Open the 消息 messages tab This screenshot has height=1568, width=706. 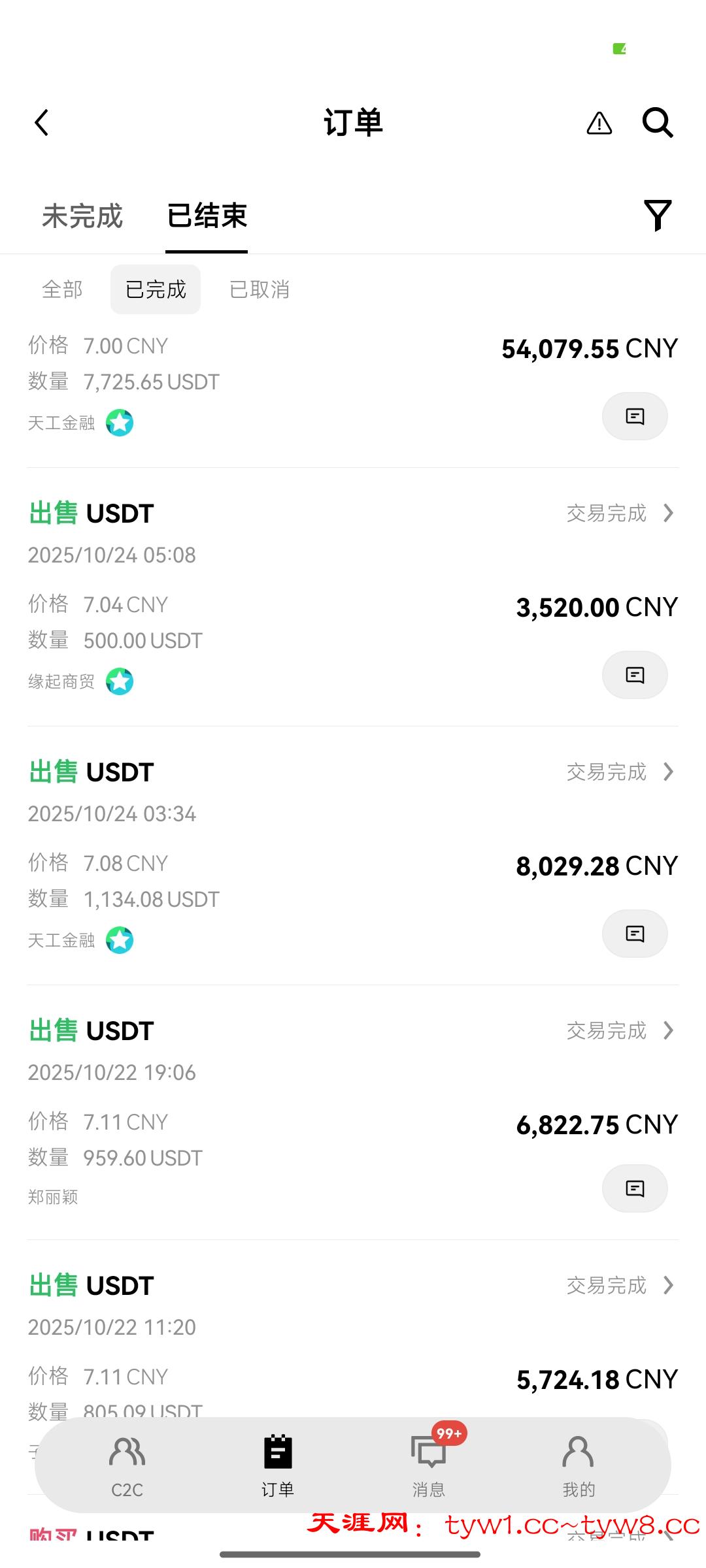tap(429, 1465)
